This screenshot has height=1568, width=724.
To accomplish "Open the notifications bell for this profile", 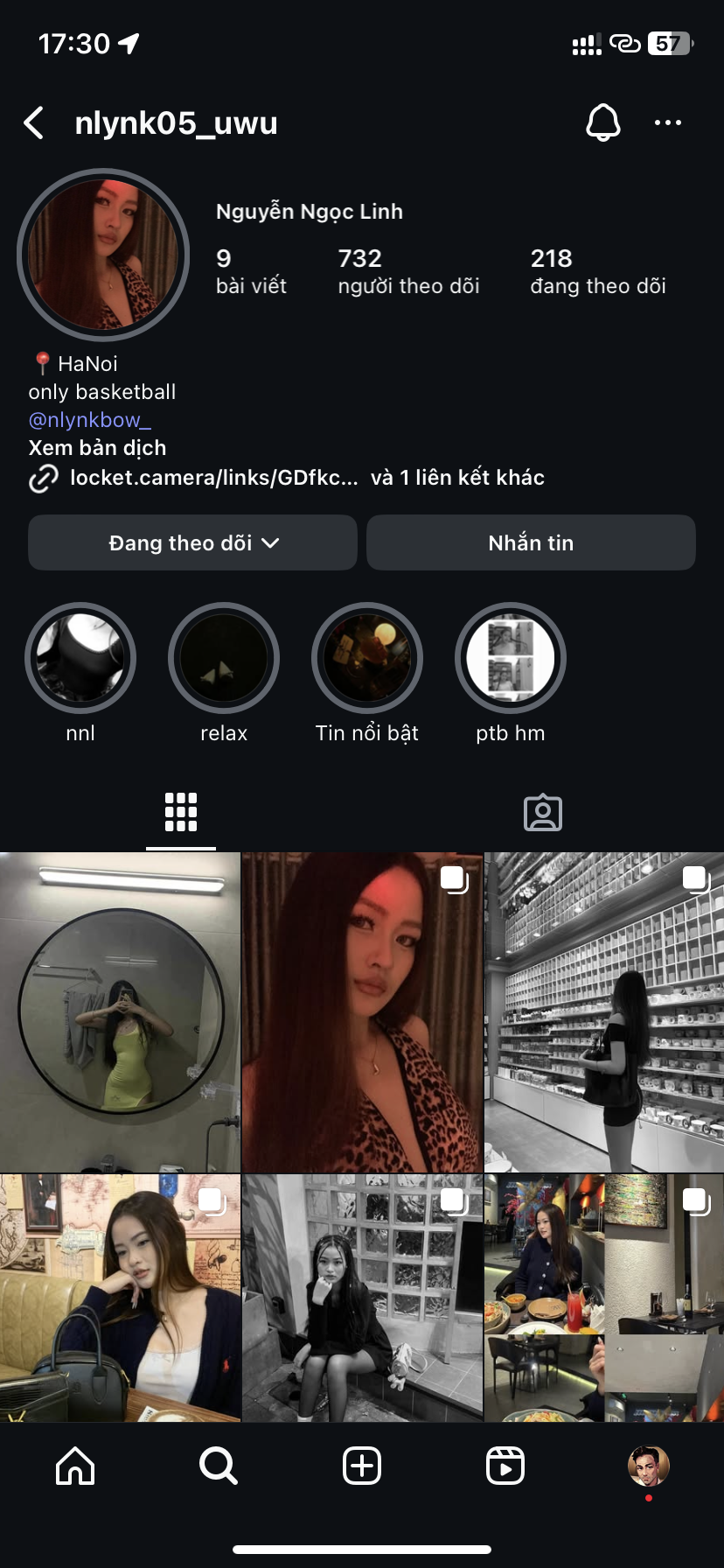I will tap(602, 123).
